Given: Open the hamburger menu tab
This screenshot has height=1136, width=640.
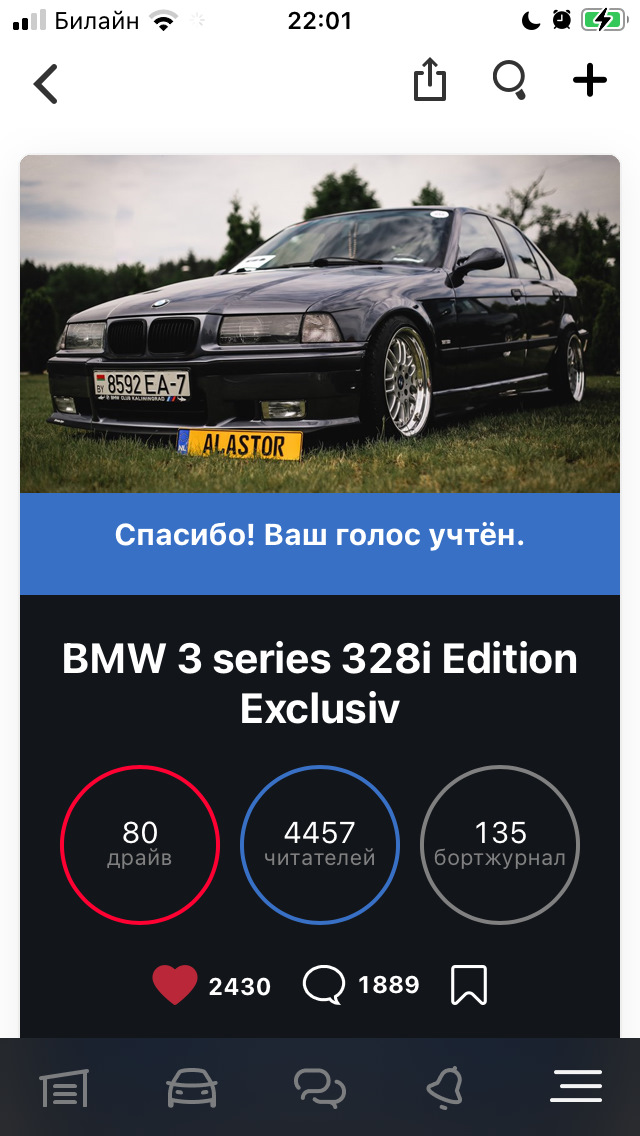Looking at the screenshot, I should pyautogui.click(x=576, y=1087).
